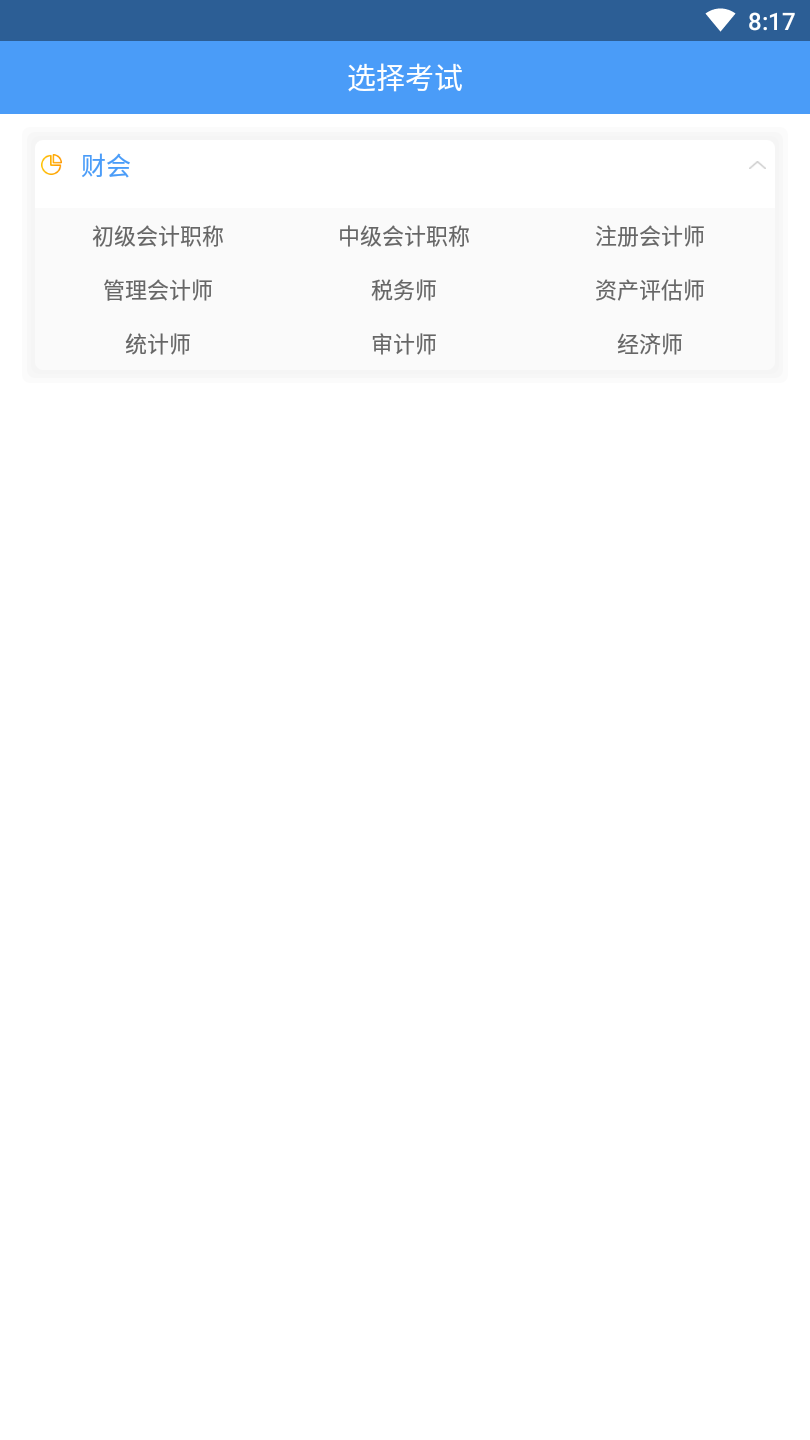The height and width of the screenshot is (1440, 810).
Task: Choose 税务师 exam
Action: click(x=404, y=291)
